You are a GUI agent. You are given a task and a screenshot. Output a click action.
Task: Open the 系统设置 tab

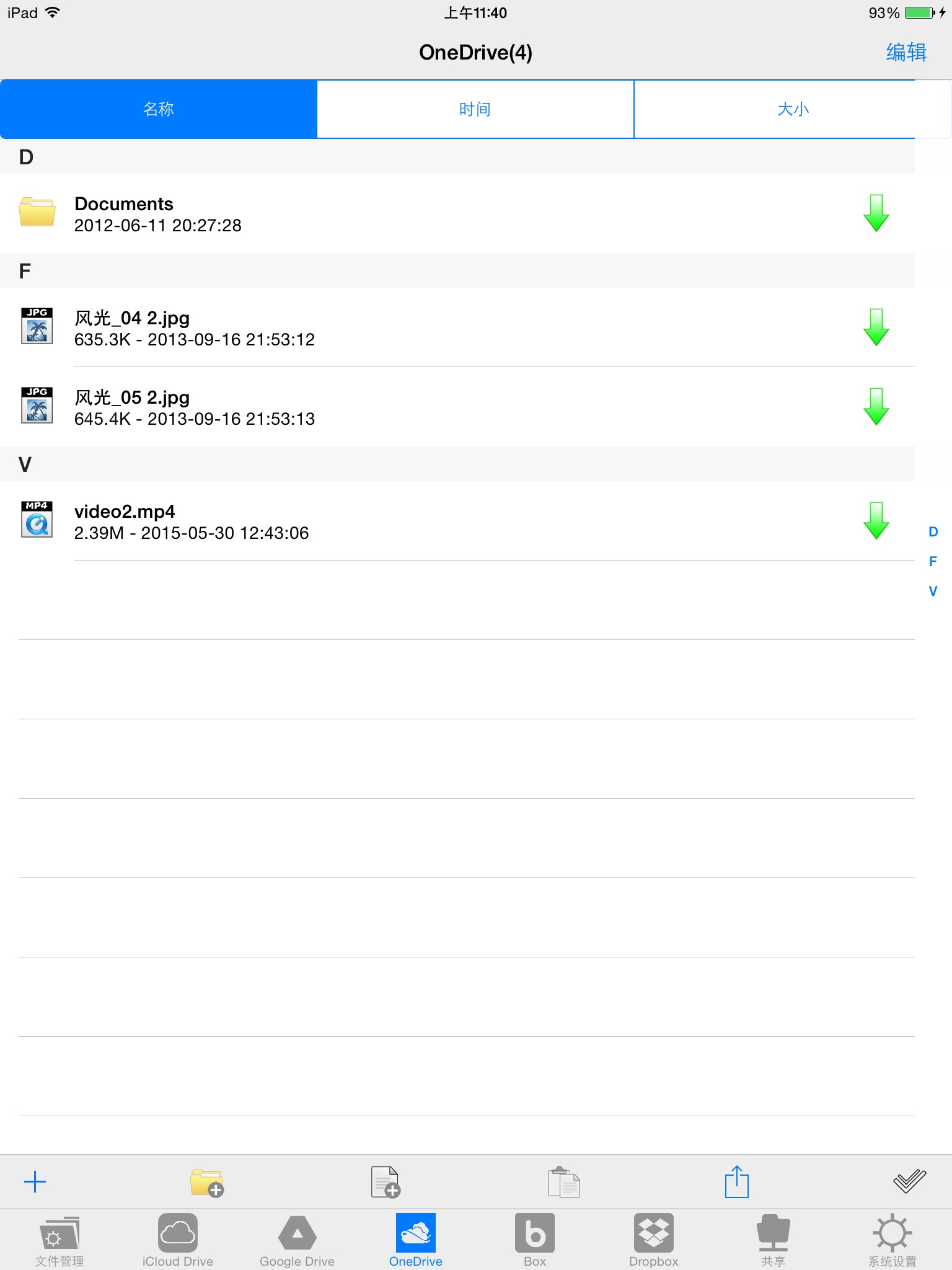pyautogui.click(x=892, y=1240)
